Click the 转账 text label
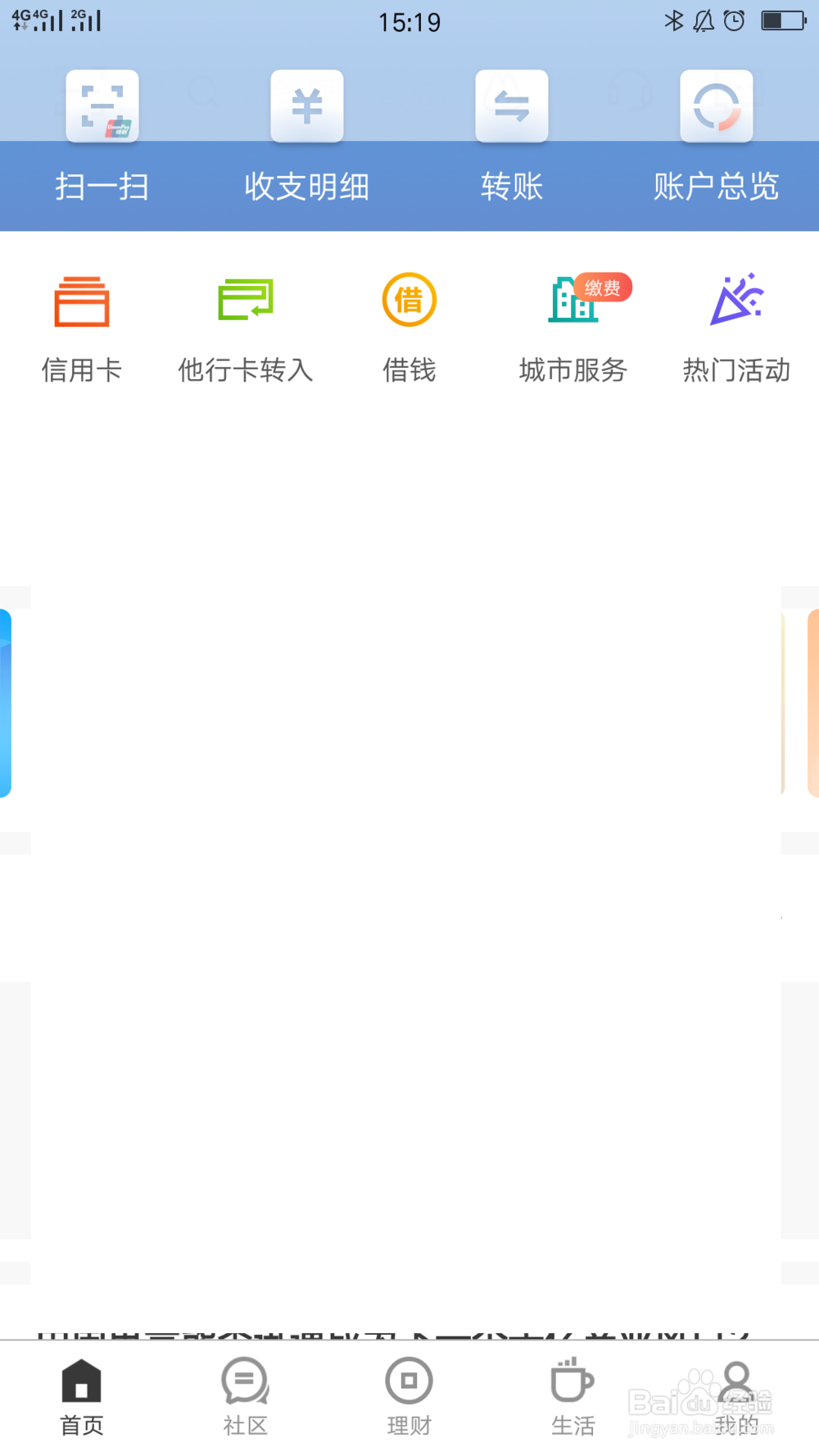819x1456 pixels. point(511,186)
